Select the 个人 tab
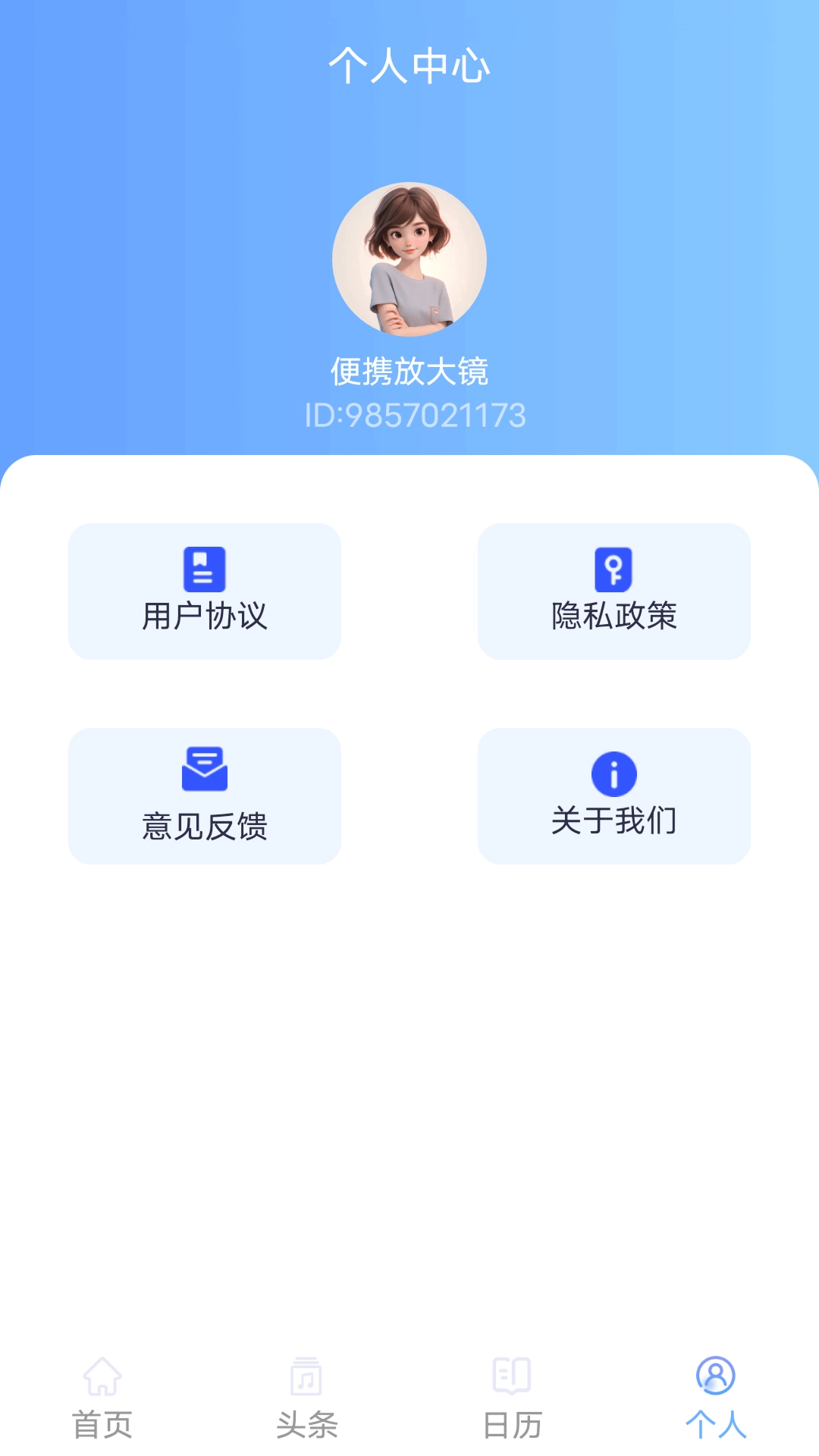 pos(716,1398)
